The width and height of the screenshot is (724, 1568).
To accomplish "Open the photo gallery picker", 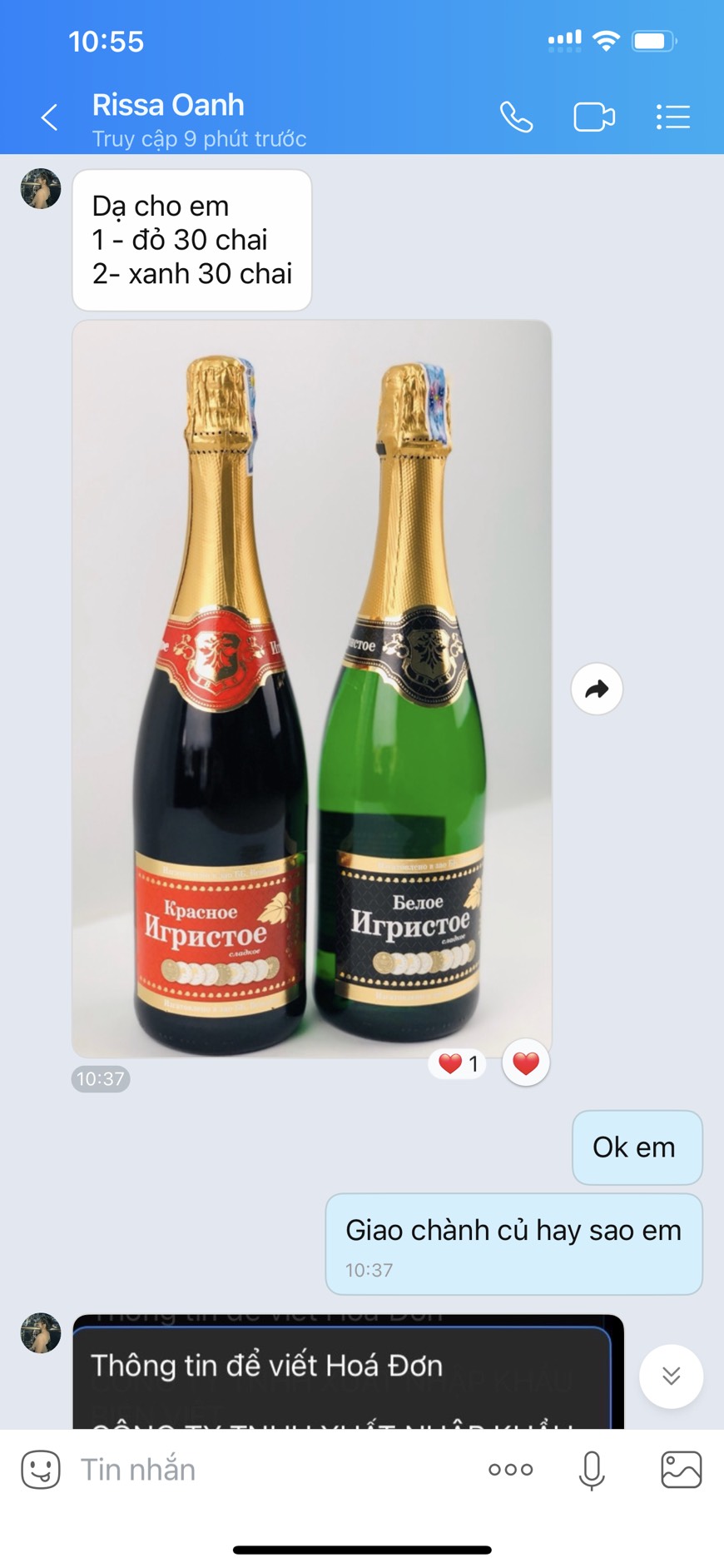I will tap(681, 1469).
